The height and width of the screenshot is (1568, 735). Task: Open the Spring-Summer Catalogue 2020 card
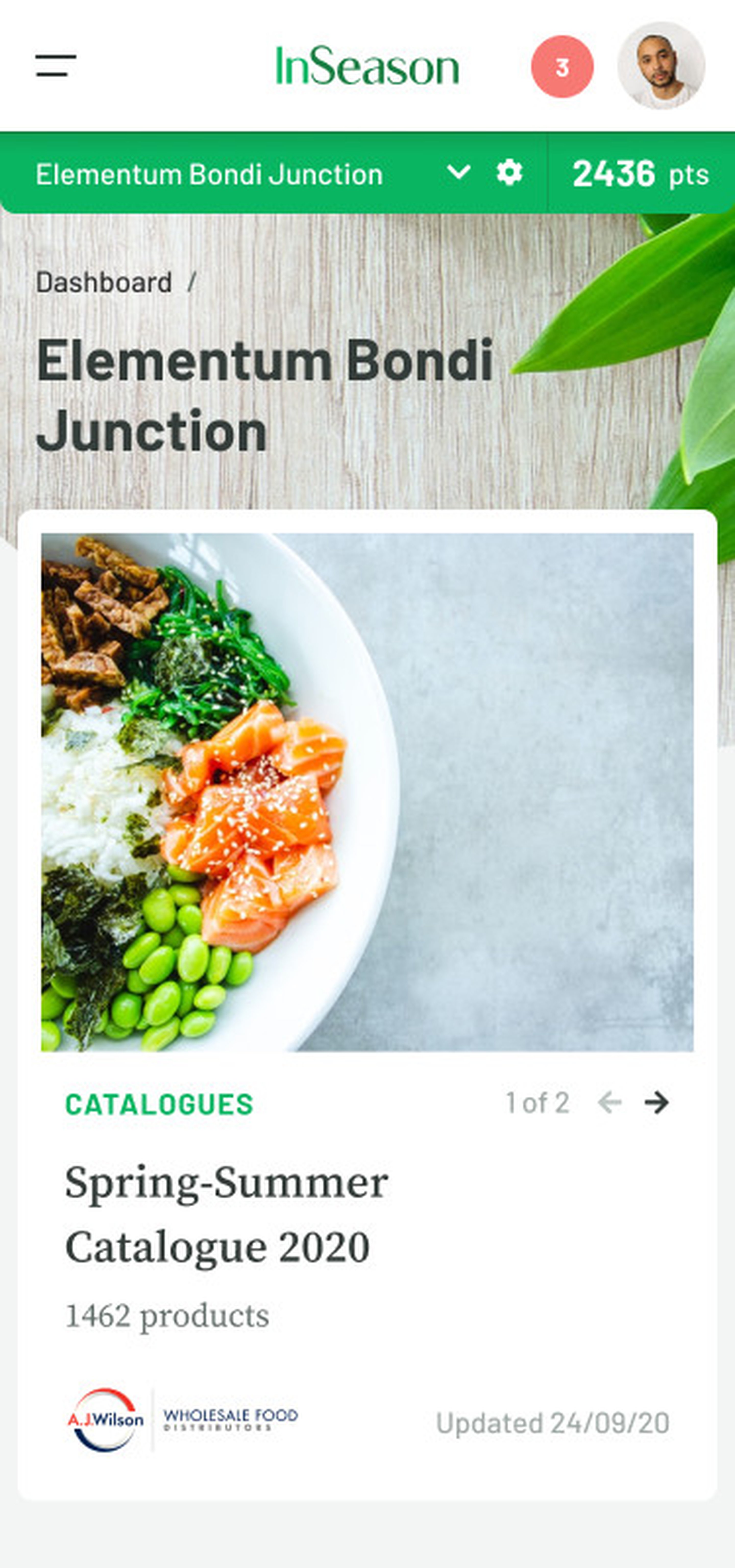tap(226, 1214)
